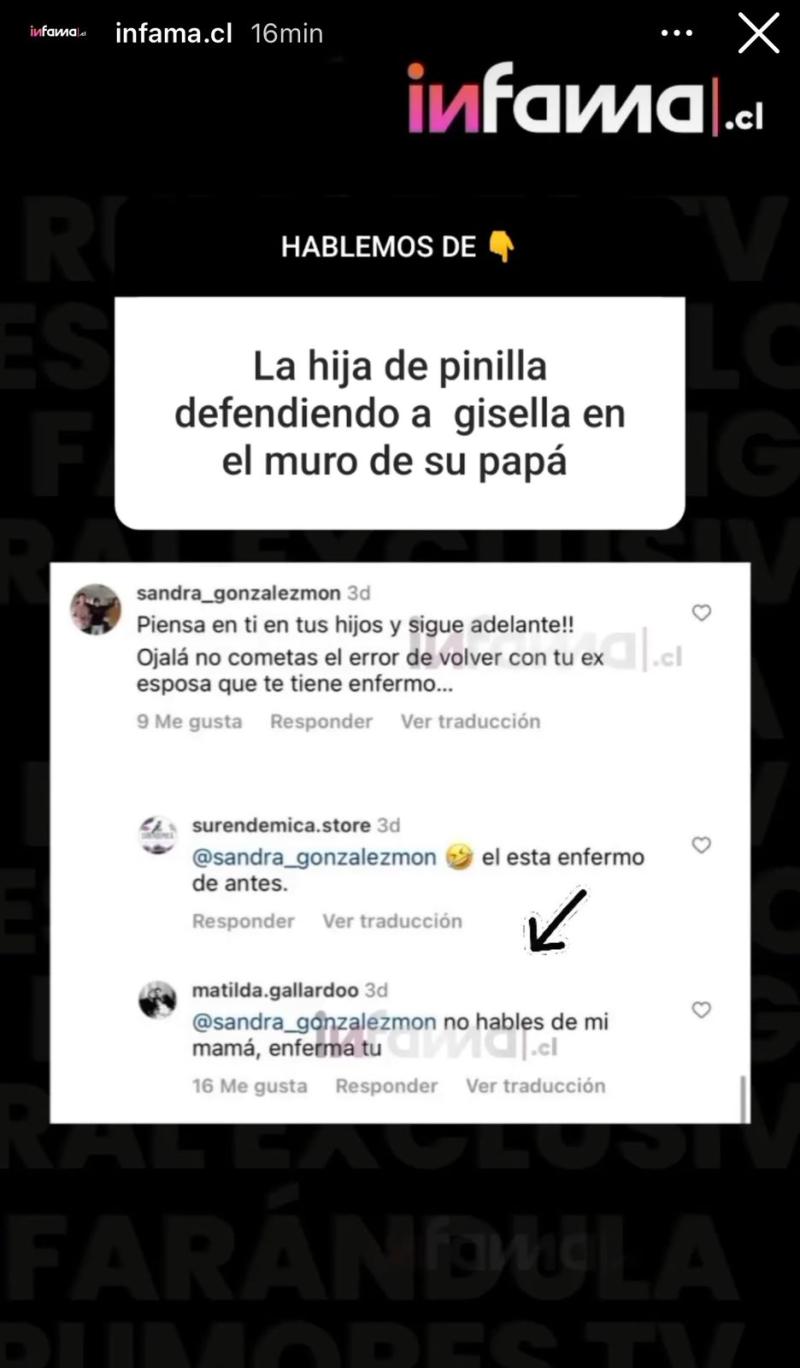This screenshot has height=1368, width=800.
Task: Click the laughing emoji in surendemica.store's comment
Action: coord(457,856)
